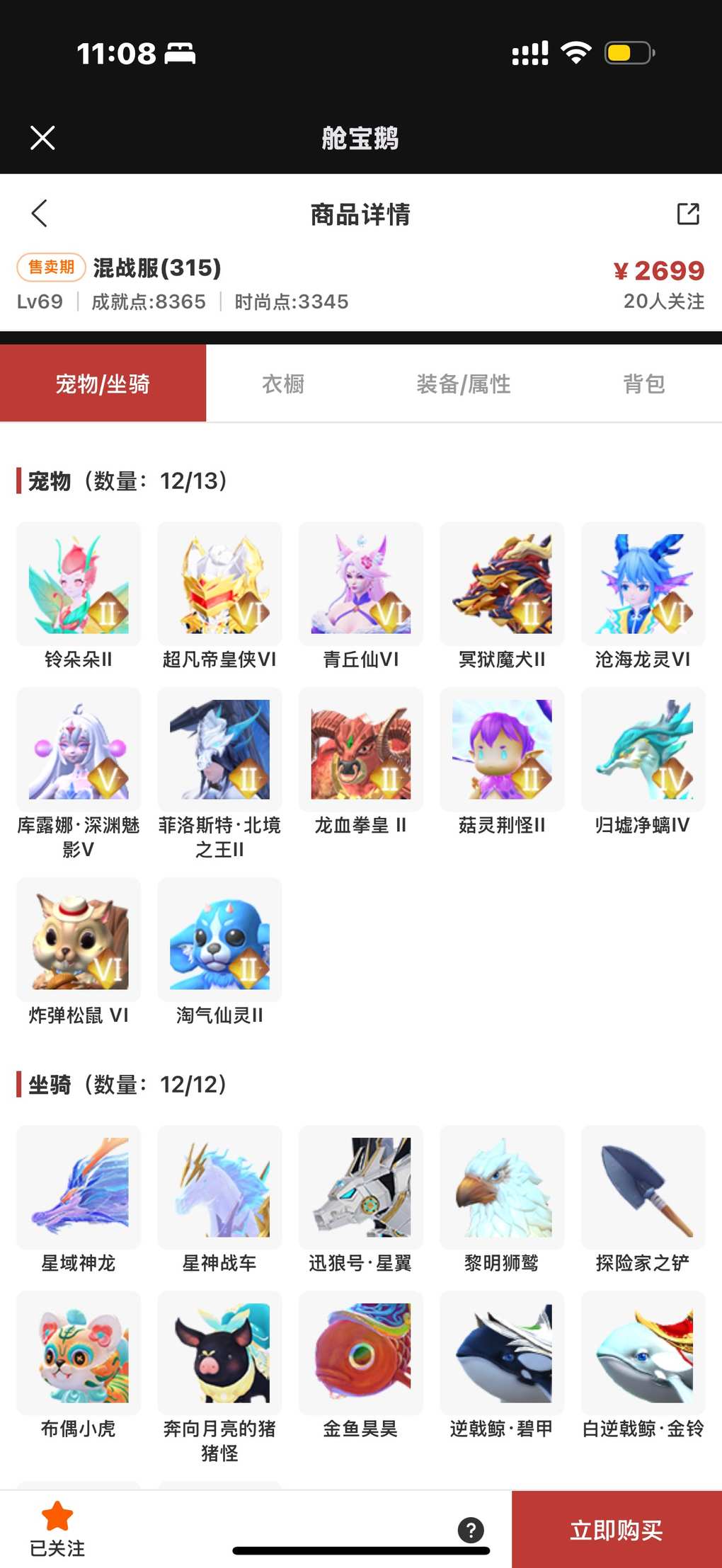
Task: Open pet 龙血拳皇 II
Action: [361, 749]
